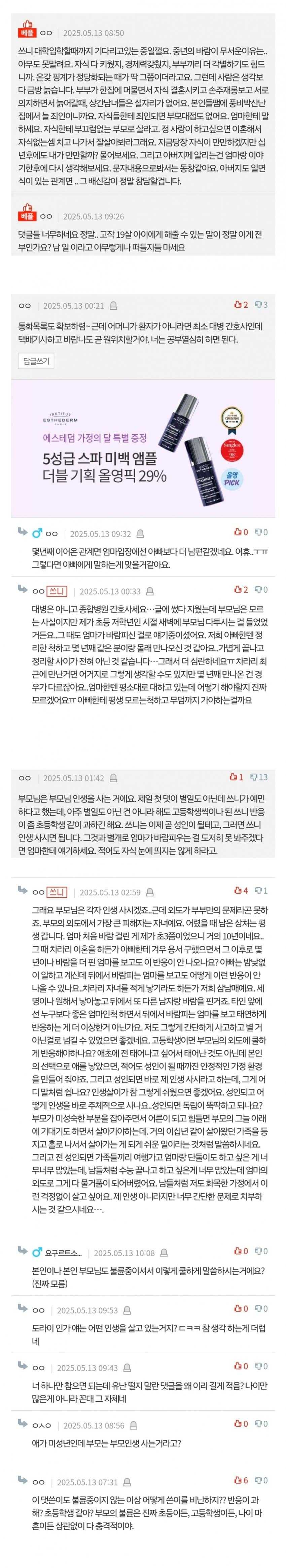
Task: Report the reply posted at 09:32
Action: (x=141, y=534)
